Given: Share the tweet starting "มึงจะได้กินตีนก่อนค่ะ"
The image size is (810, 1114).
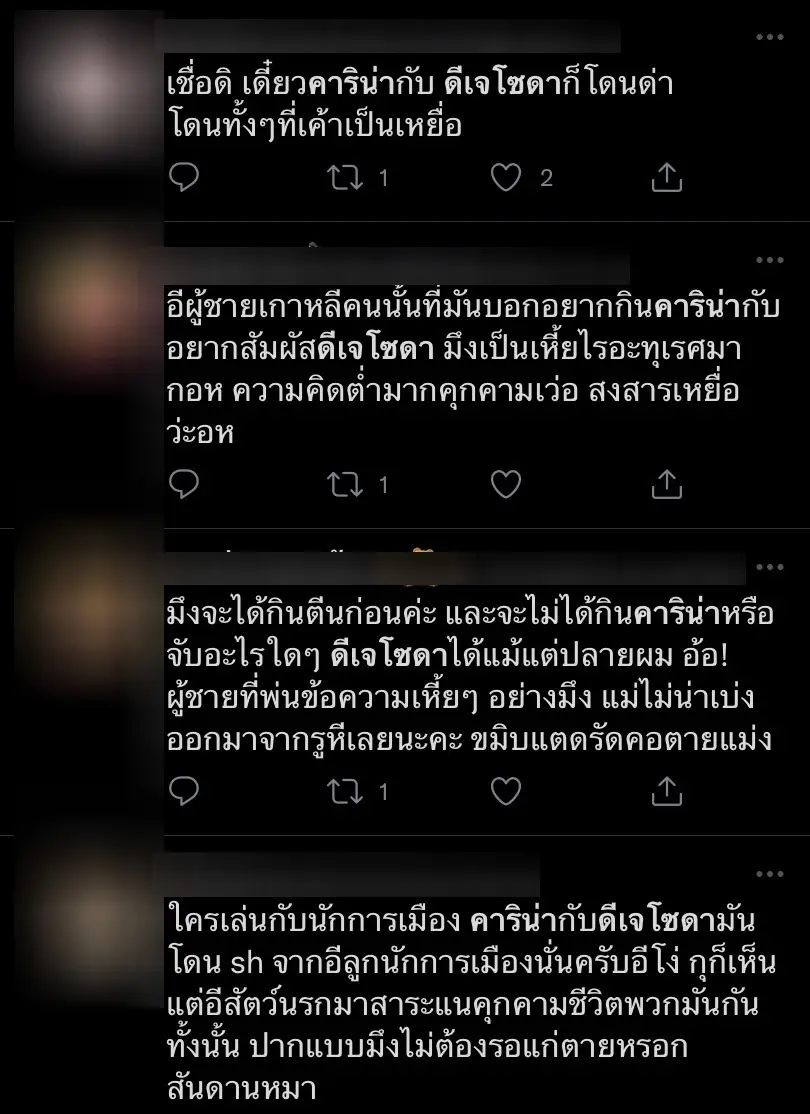Looking at the screenshot, I should 667,791.
